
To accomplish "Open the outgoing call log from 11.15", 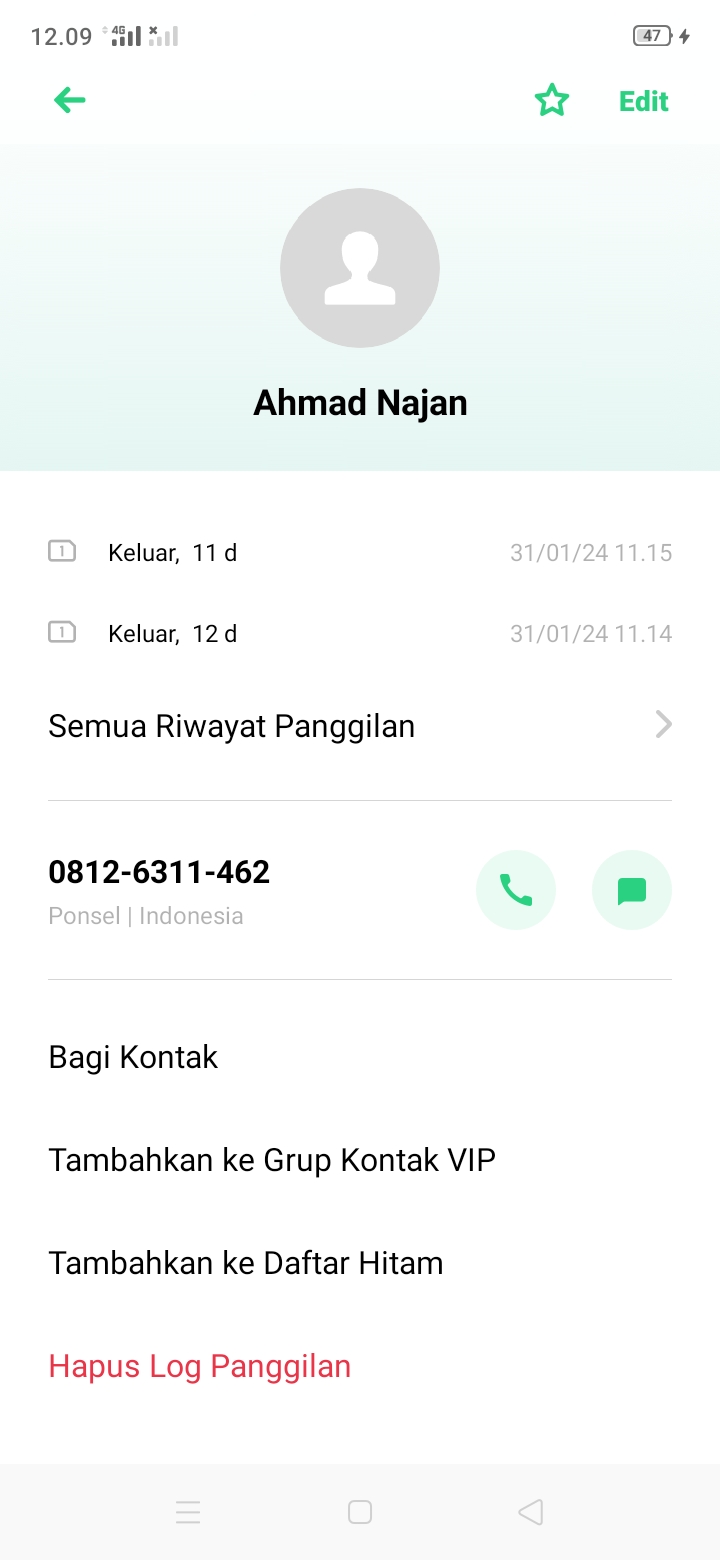I will 360,552.
